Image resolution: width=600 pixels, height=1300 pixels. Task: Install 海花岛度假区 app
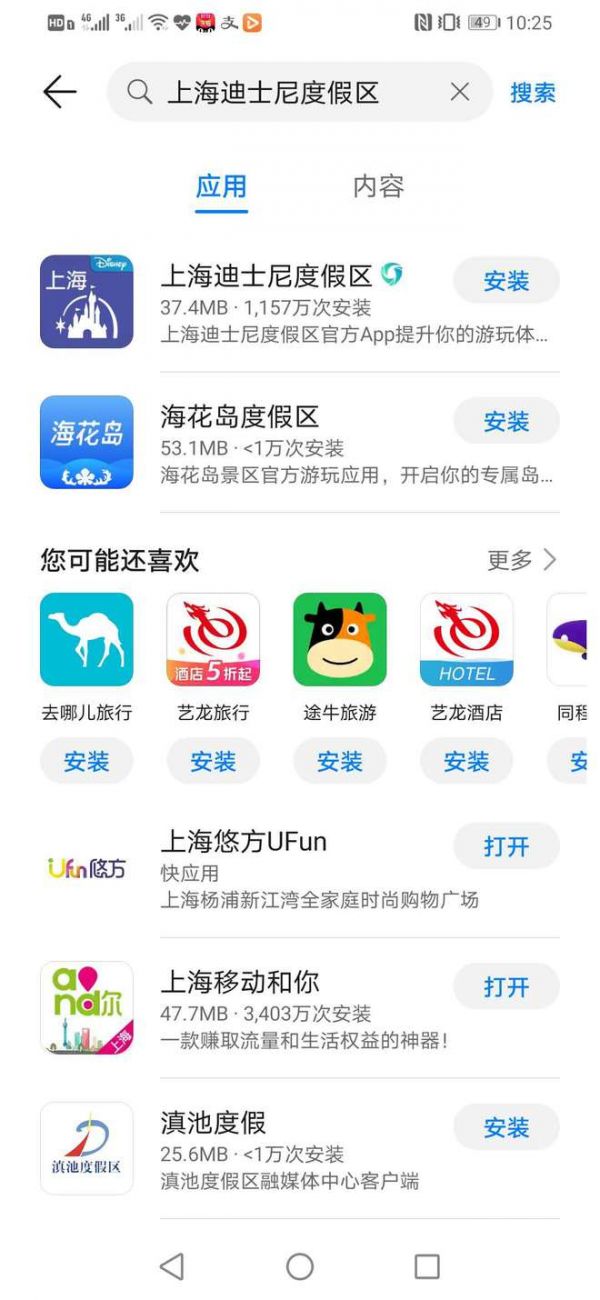506,421
